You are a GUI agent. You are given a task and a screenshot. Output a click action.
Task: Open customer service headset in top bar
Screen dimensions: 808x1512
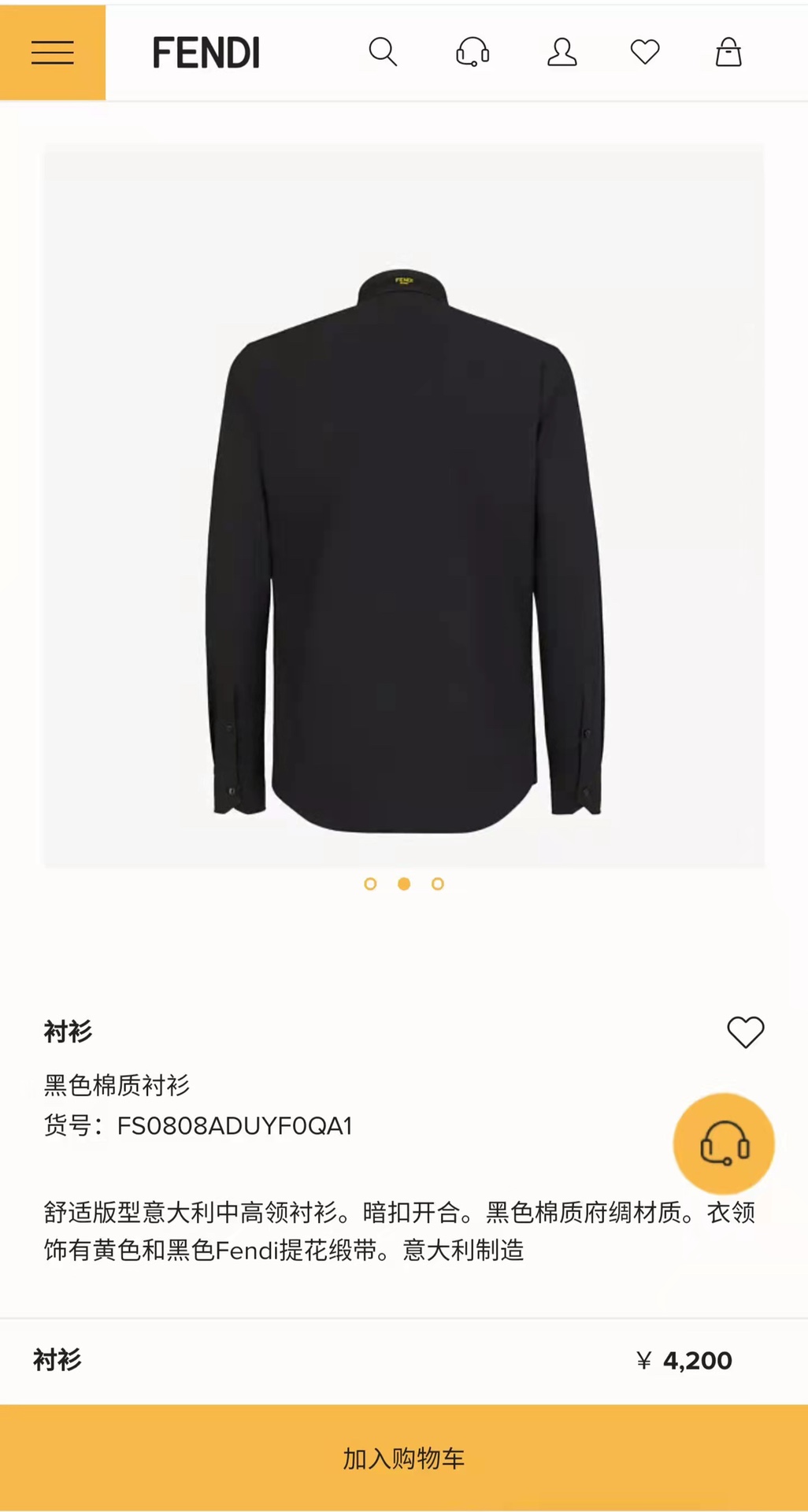pos(473,53)
